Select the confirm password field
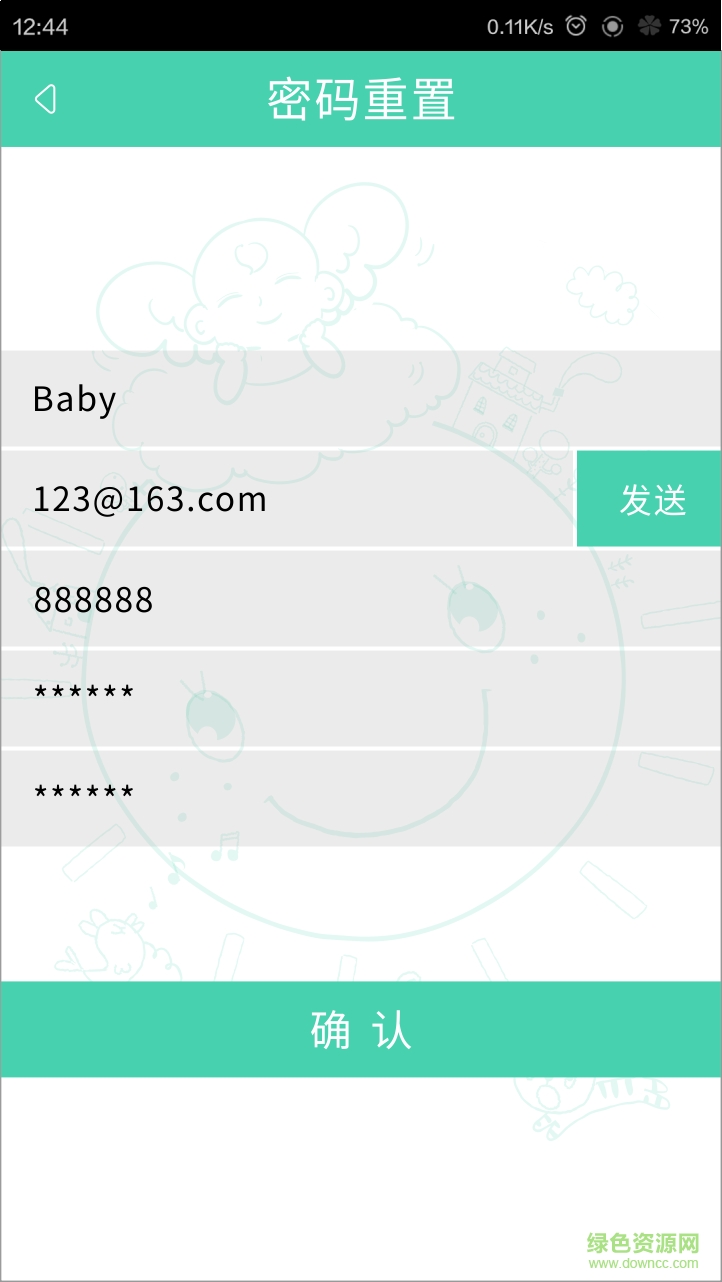Image resolution: width=722 pixels, height=1282 pixels. (360, 797)
